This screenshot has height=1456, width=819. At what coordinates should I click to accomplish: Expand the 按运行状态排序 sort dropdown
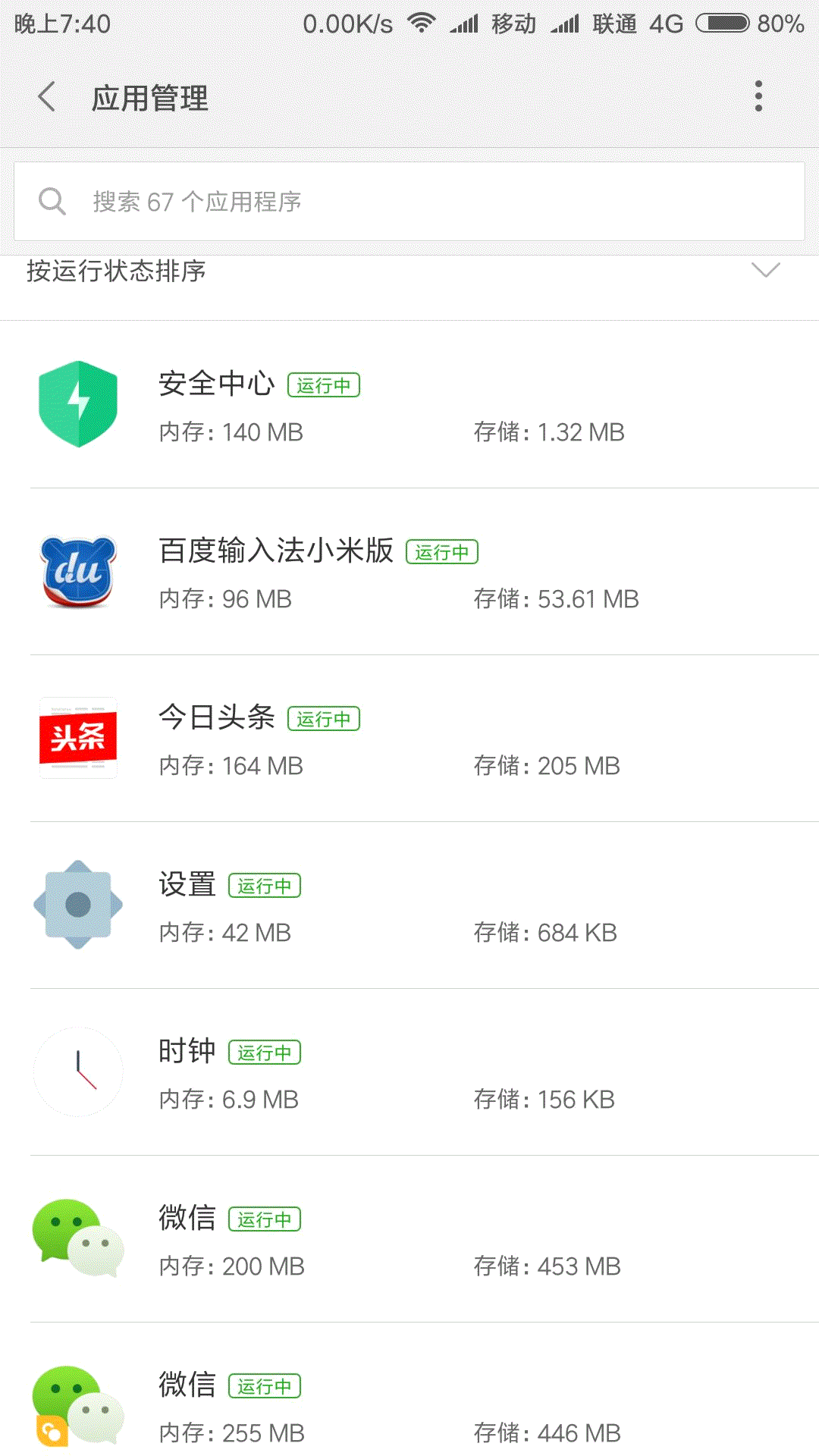764,271
